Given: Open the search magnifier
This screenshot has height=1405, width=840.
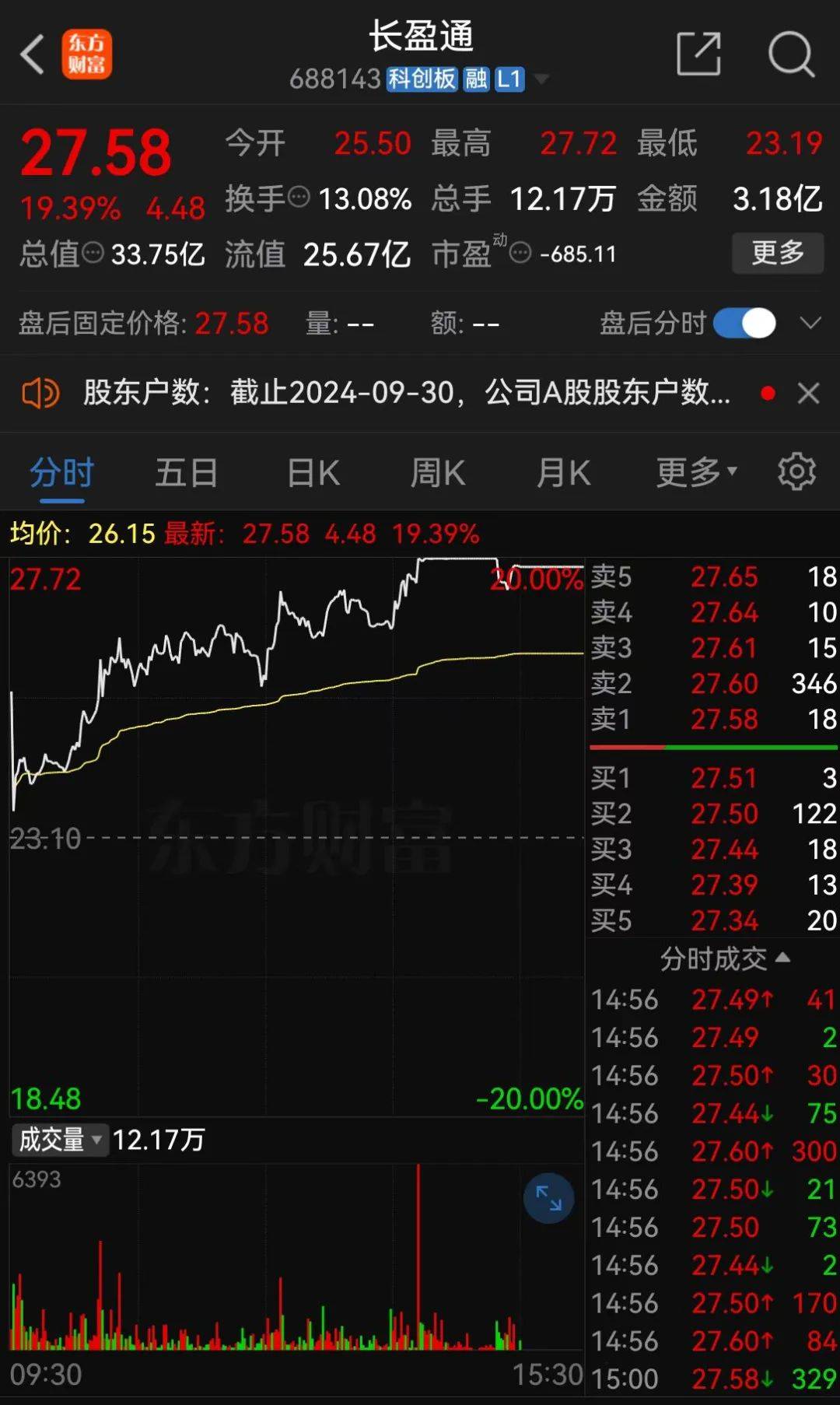Looking at the screenshot, I should (x=790, y=54).
